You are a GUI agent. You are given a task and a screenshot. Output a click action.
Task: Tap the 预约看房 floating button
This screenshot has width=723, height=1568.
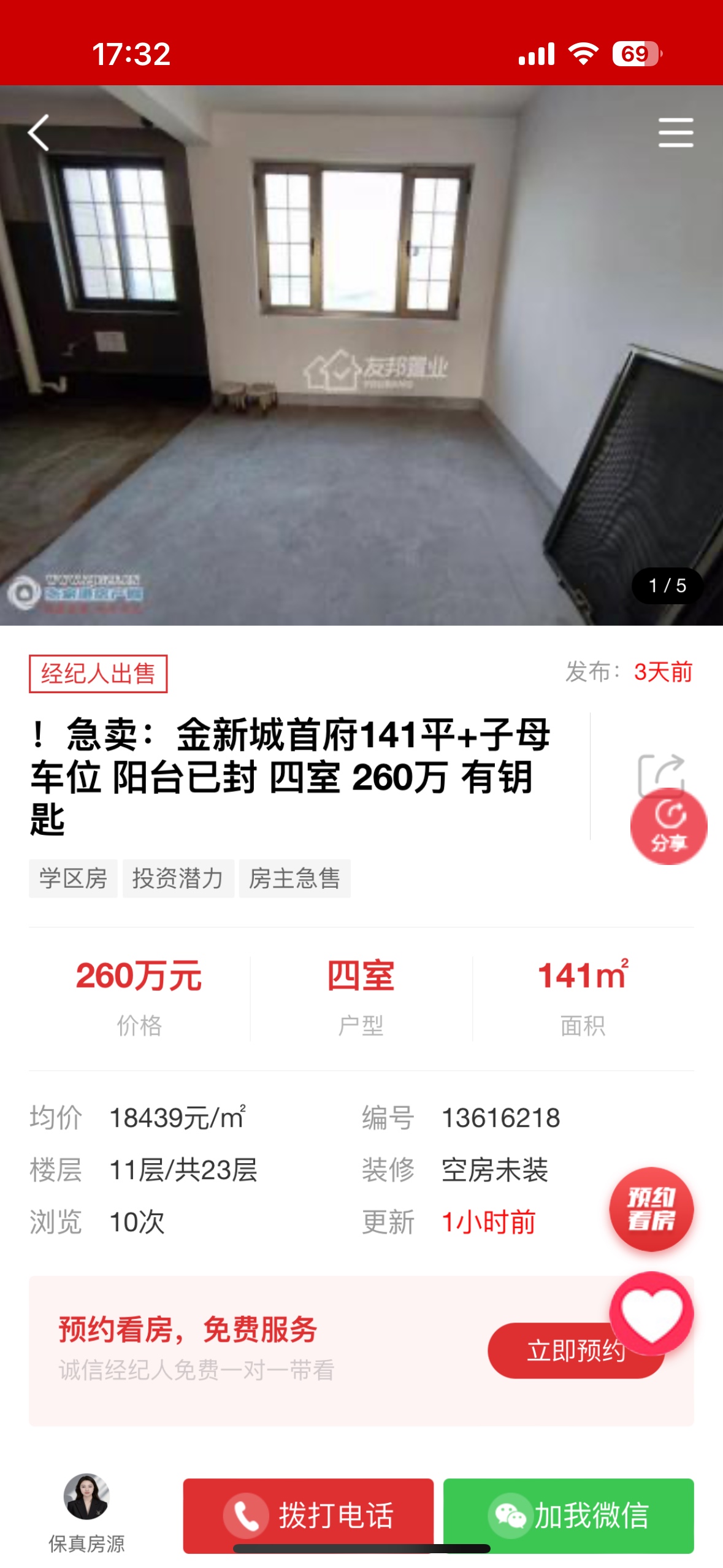(651, 1209)
